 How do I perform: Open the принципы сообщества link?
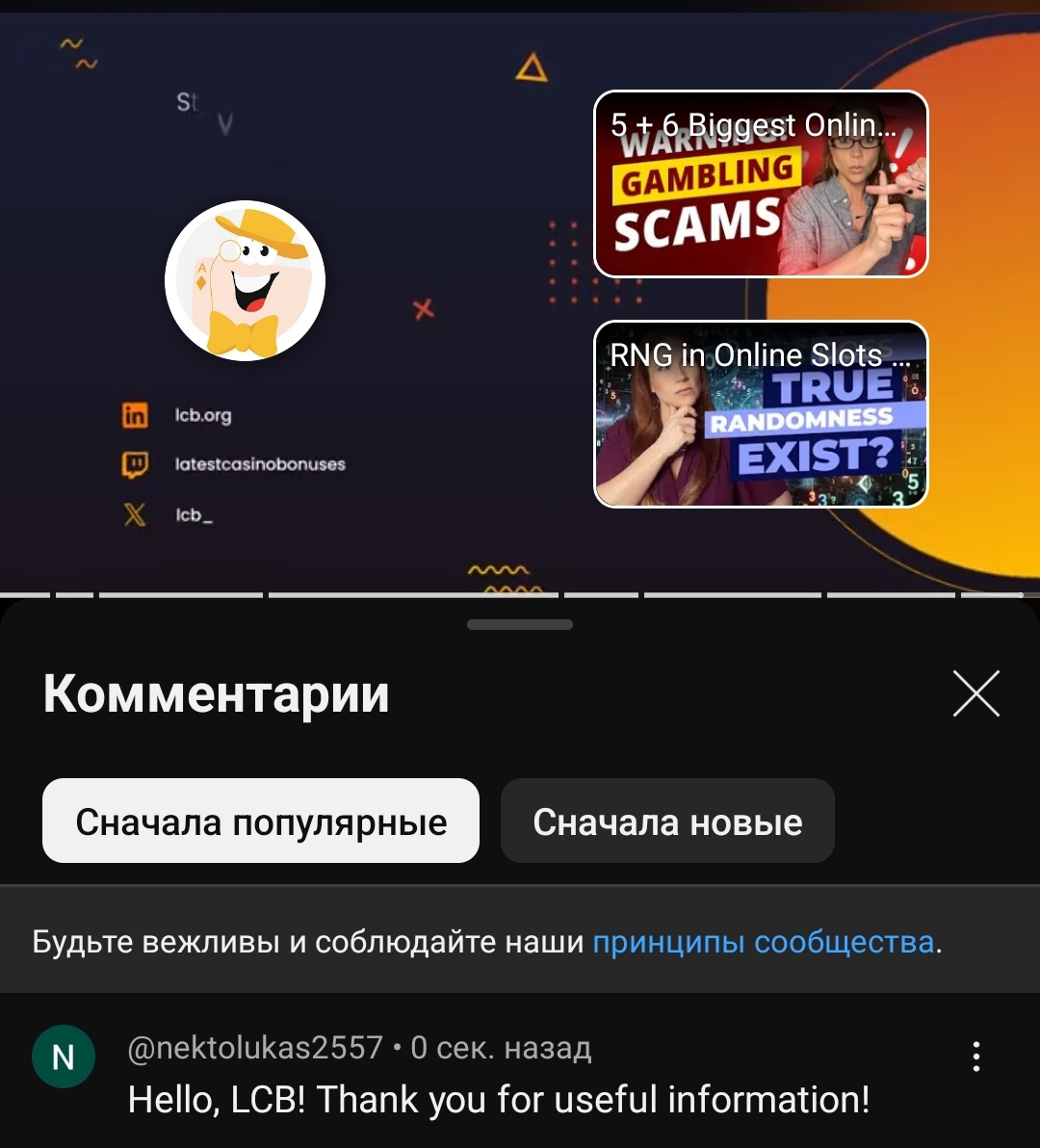(763, 941)
